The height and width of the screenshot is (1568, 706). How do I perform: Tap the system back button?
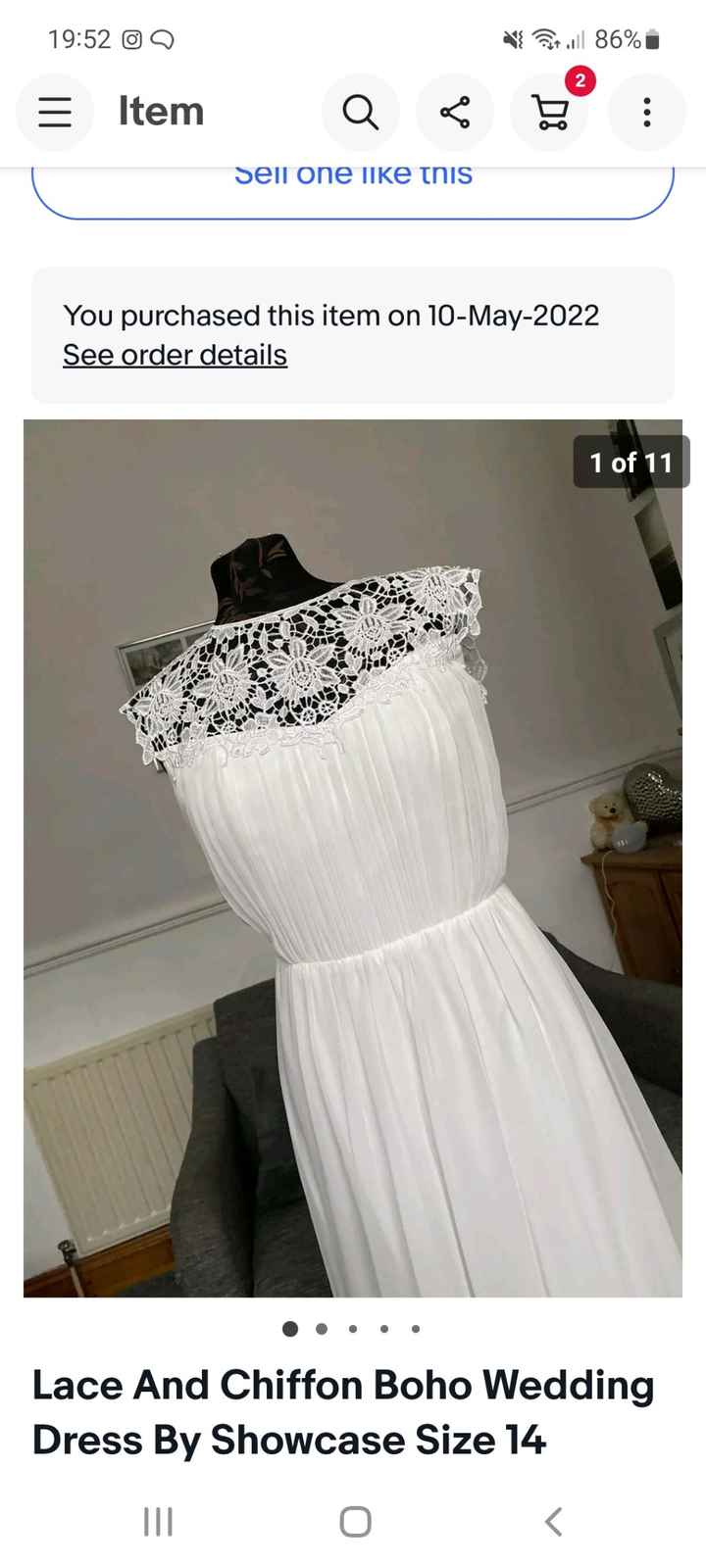point(553,1521)
